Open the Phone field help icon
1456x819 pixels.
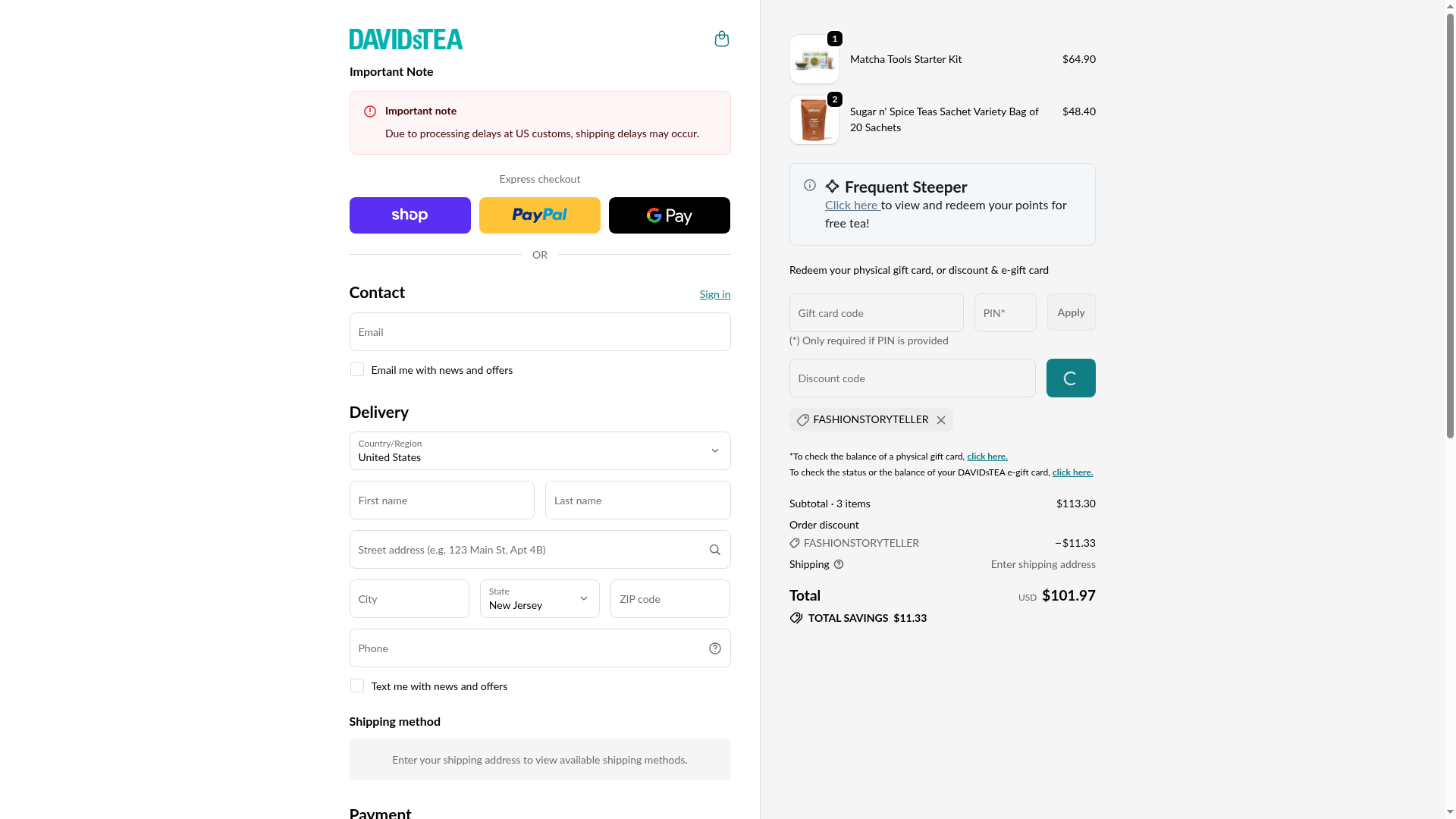point(714,648)
